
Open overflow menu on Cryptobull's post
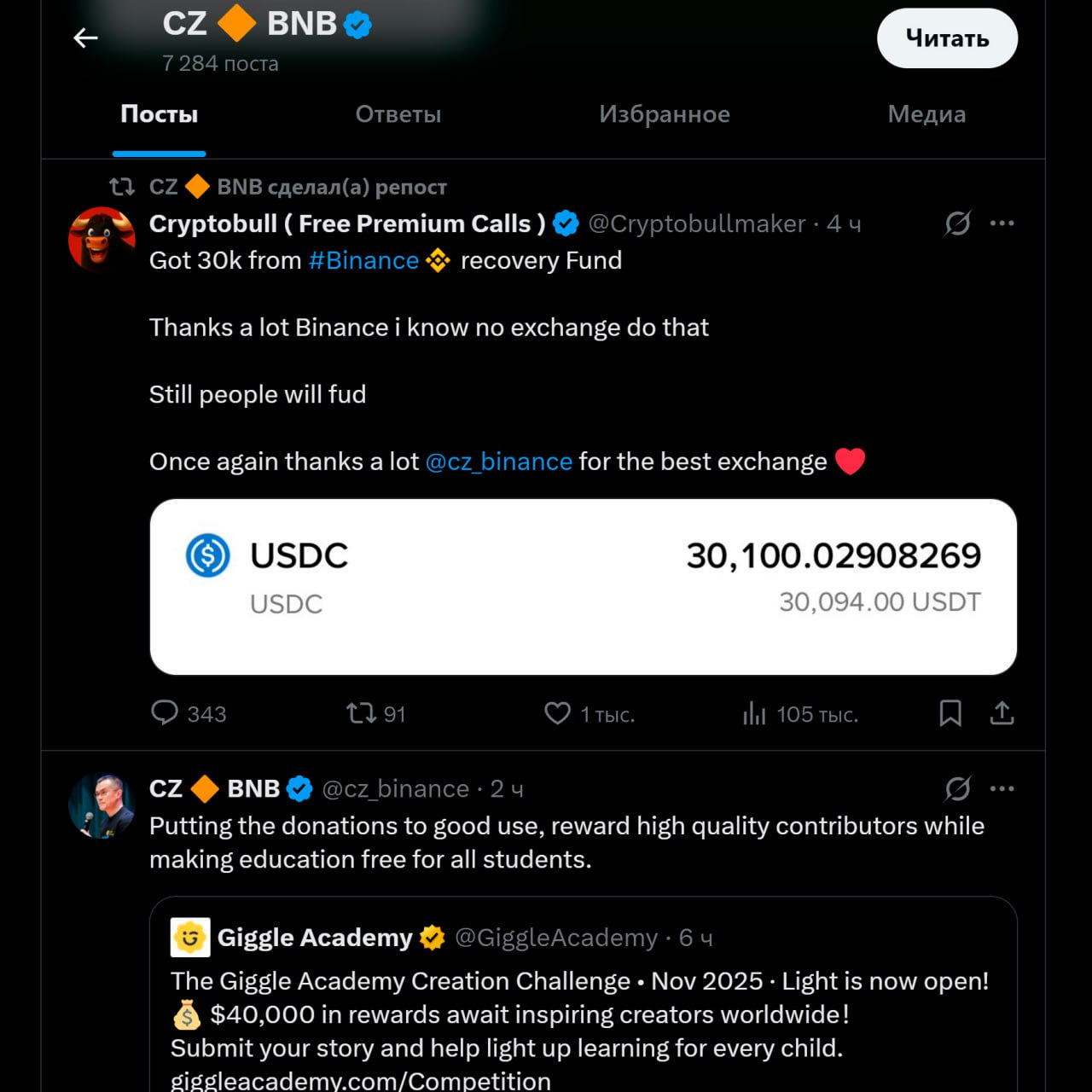[1002, 224]
